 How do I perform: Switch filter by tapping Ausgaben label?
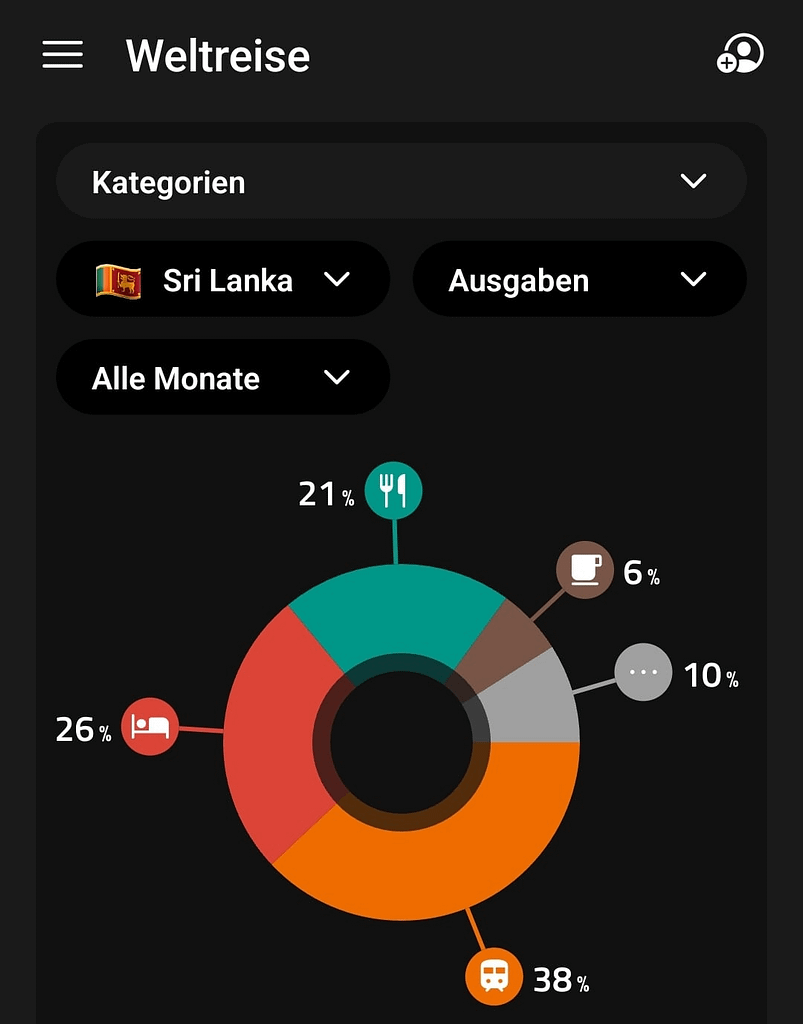click(516, 281)
